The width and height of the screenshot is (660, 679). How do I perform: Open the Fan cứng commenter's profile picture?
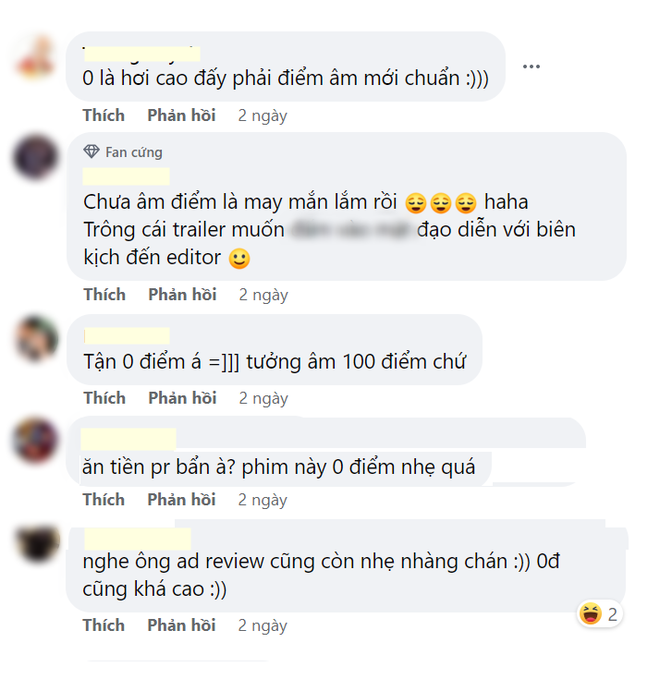(38, 157)
